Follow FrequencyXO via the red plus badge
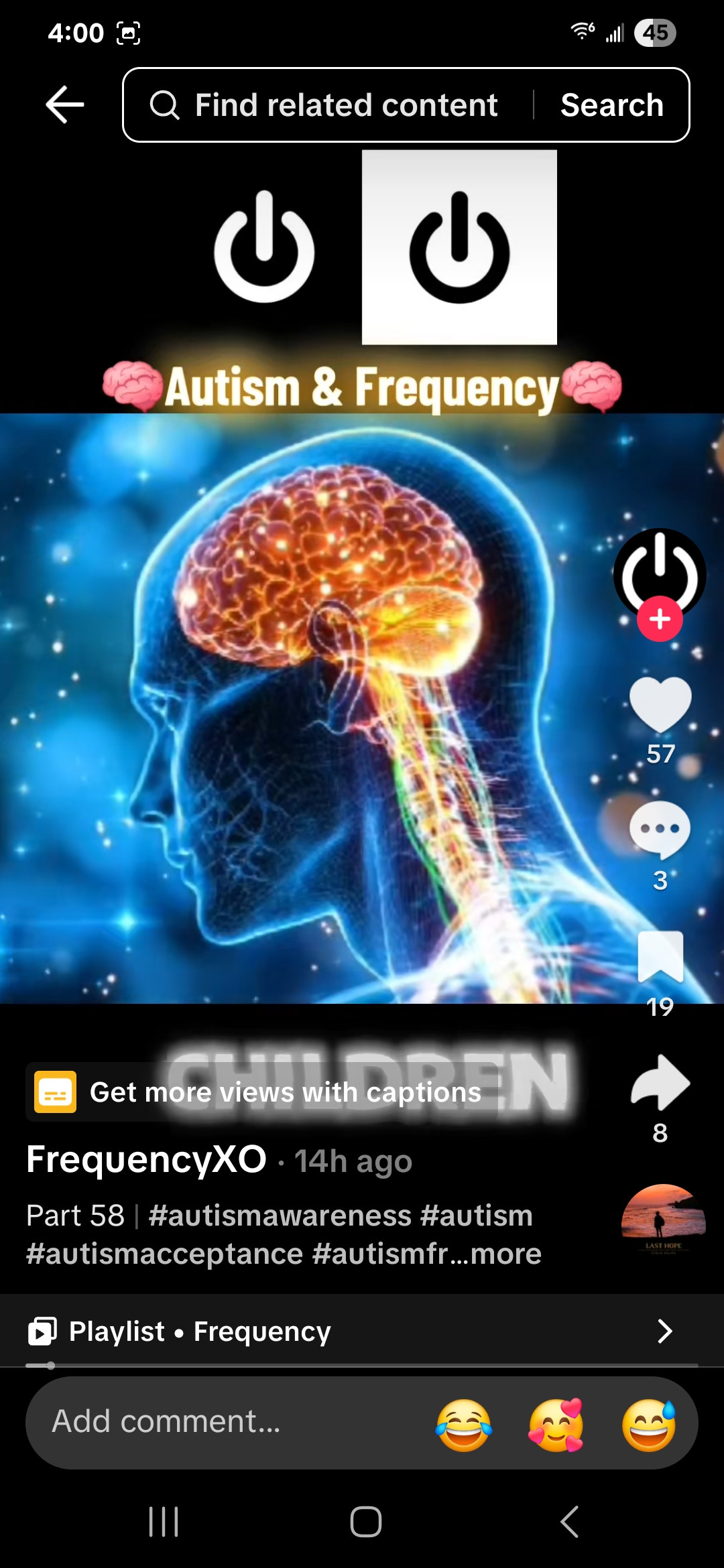Screen dimensions: 724x1568 pyautogui.click(x=660, y=618)
